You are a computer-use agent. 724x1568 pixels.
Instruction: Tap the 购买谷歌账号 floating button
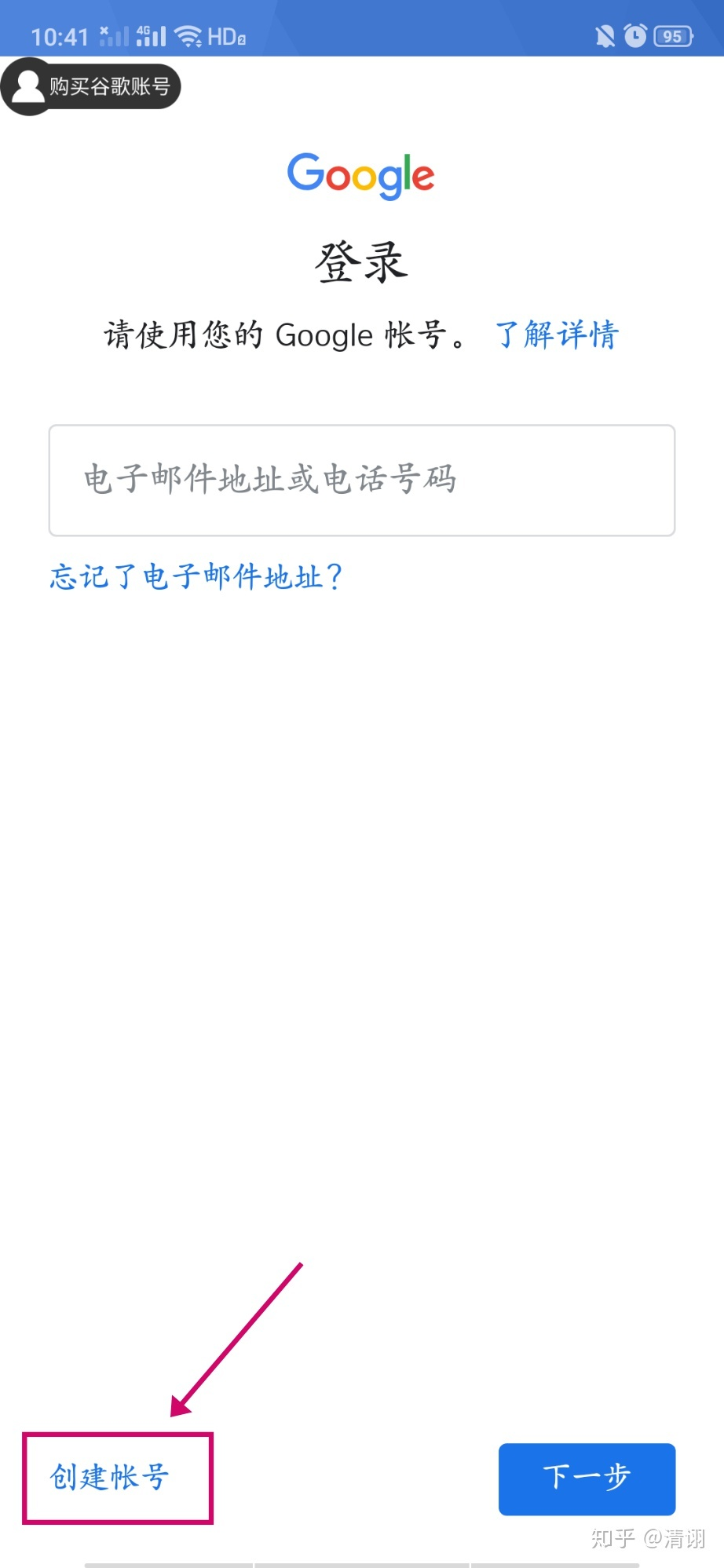coord(92,86)
